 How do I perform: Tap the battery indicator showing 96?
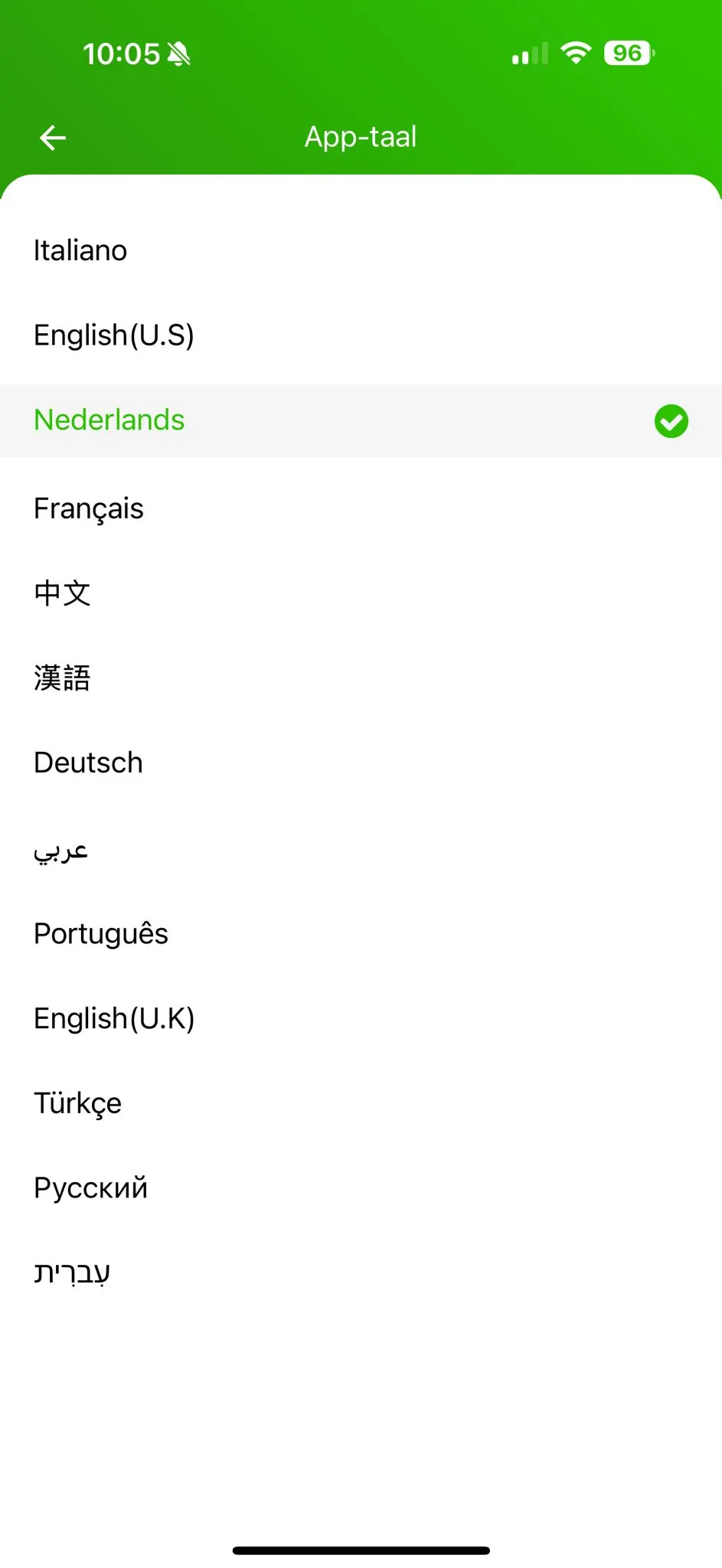(628, 52)
